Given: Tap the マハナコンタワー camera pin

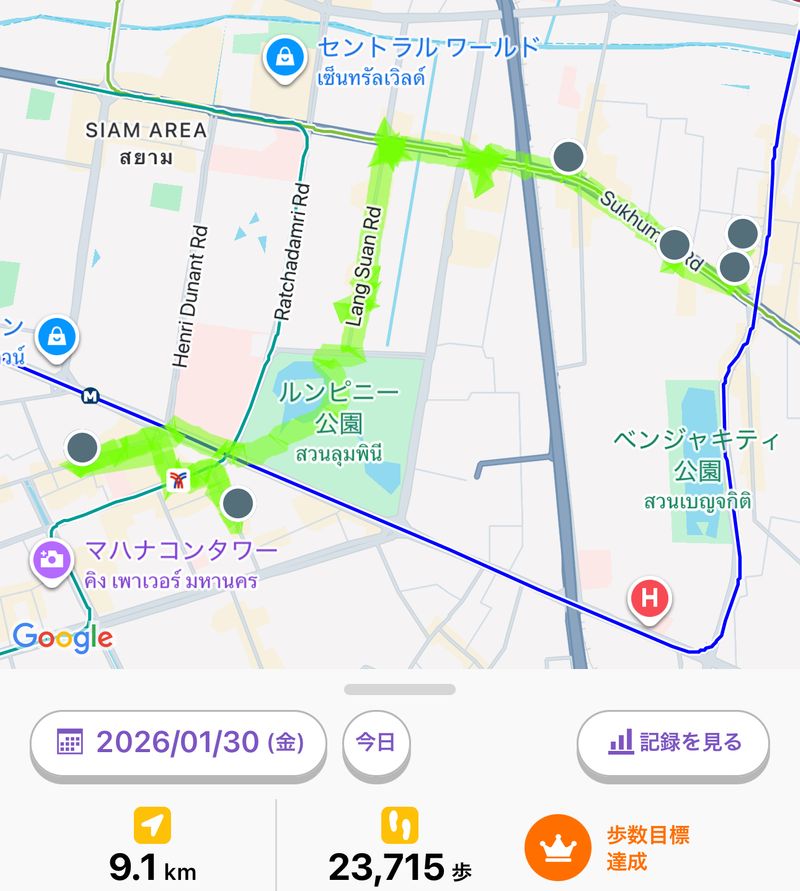Looking at the screenshot, I should [50, 558].
